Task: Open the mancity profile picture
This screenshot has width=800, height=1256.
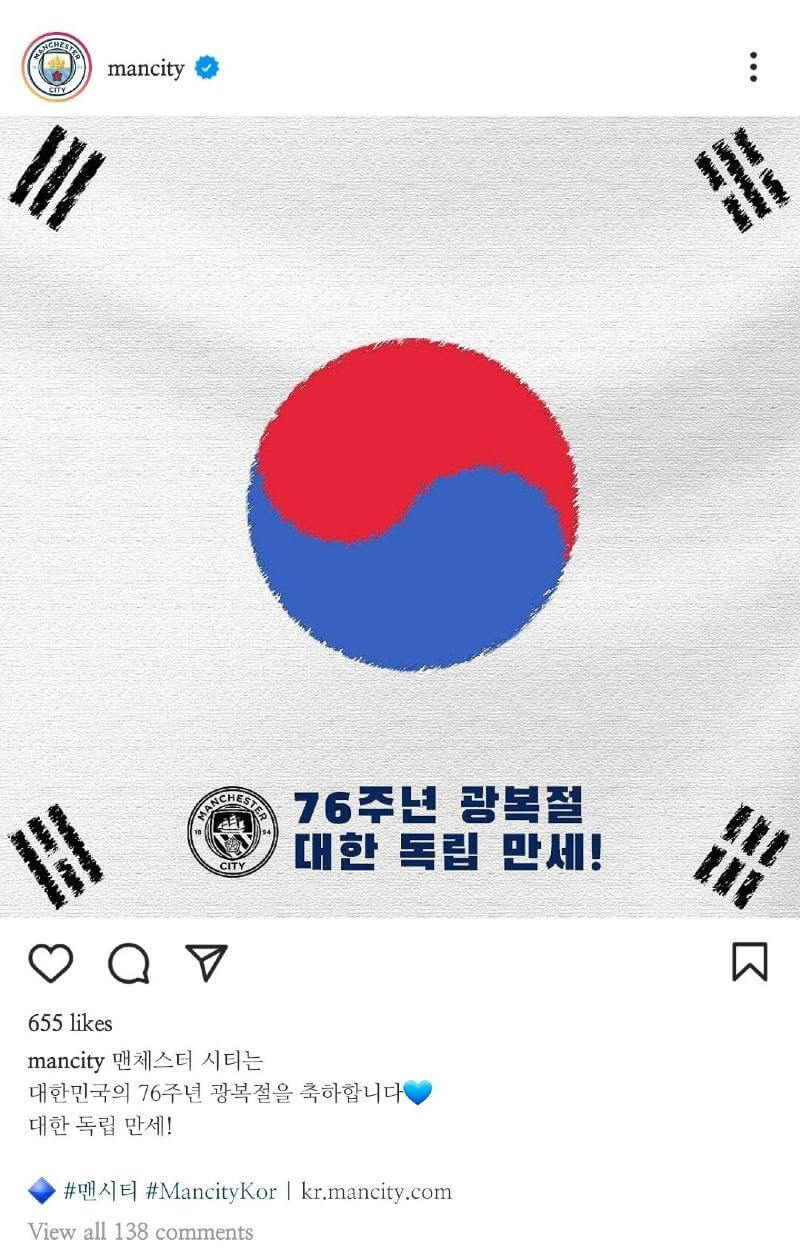Action: [x=57, y=68]
